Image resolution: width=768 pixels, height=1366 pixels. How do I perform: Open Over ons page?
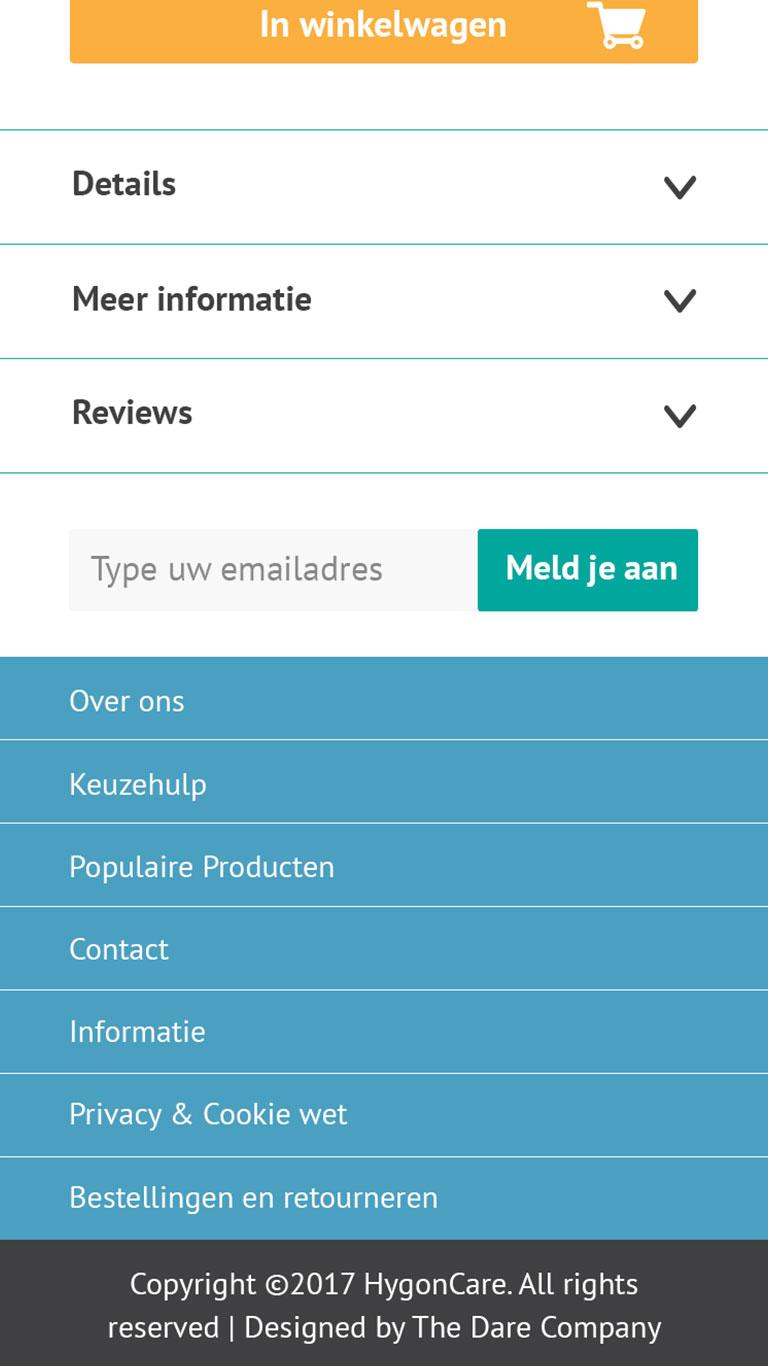[x=127, y=701]
